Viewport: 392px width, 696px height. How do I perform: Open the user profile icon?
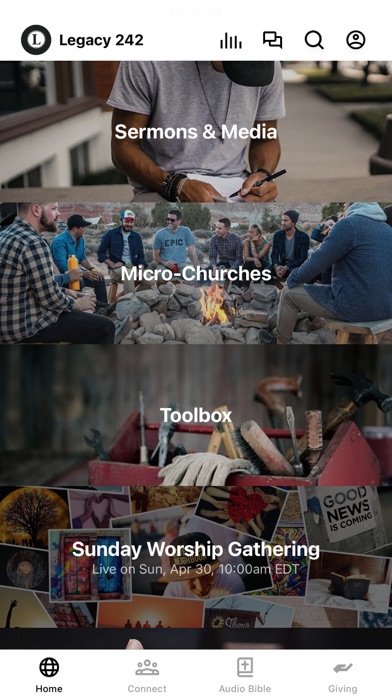pyautogui.click(x=356, y=40)
